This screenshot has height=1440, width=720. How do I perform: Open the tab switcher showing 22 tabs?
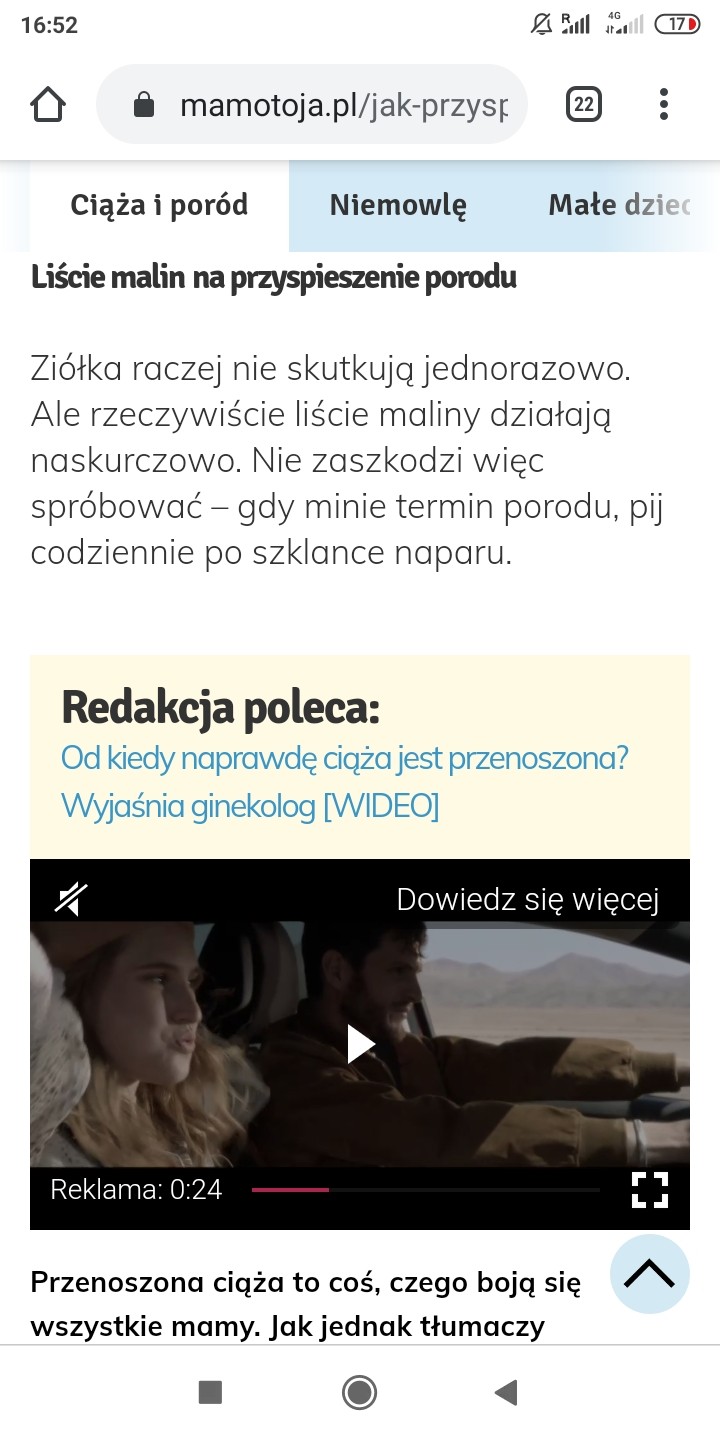tap(583, 104)
